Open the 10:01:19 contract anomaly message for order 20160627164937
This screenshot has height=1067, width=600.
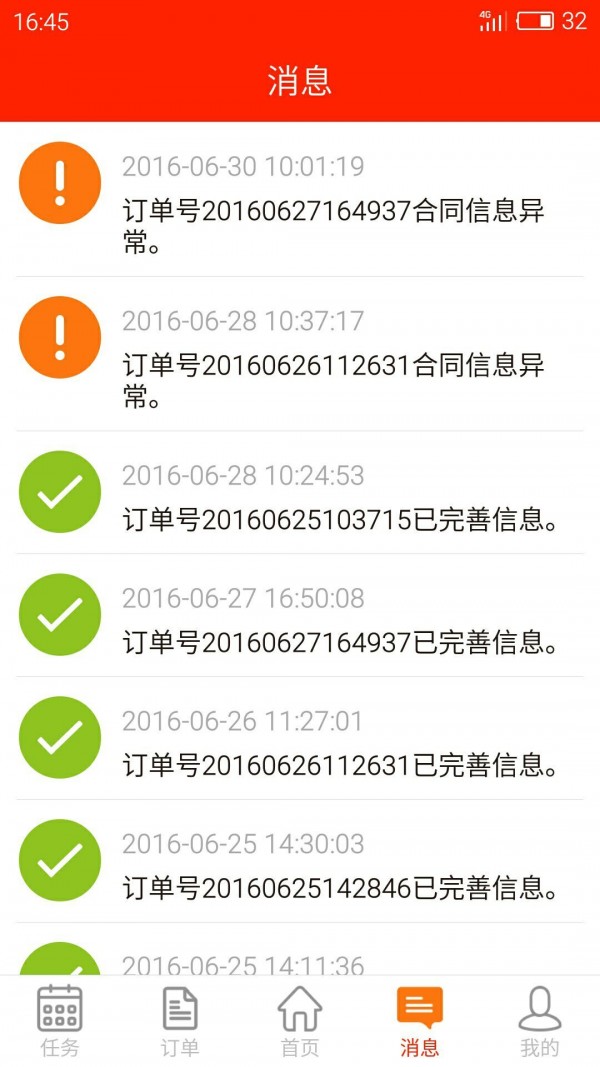332,201
